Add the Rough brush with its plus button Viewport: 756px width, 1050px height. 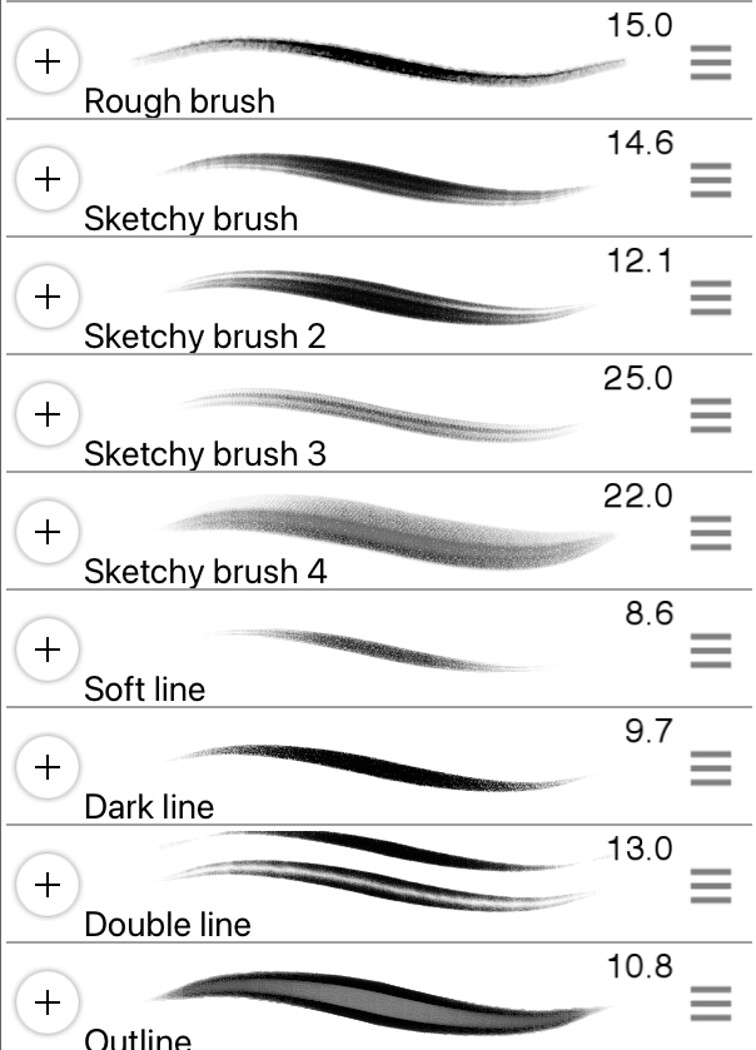(47, 61)
